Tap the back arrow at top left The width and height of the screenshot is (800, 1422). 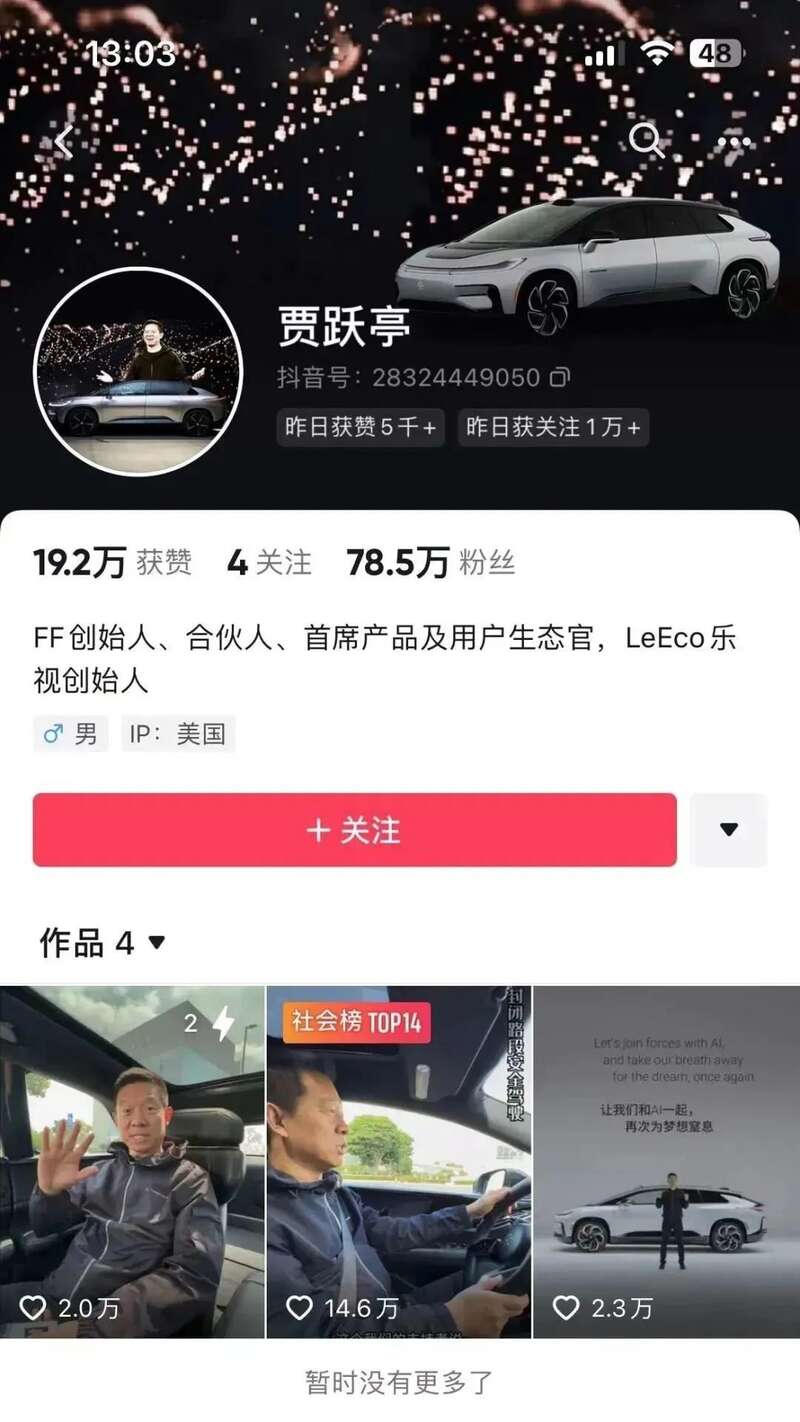64,142
